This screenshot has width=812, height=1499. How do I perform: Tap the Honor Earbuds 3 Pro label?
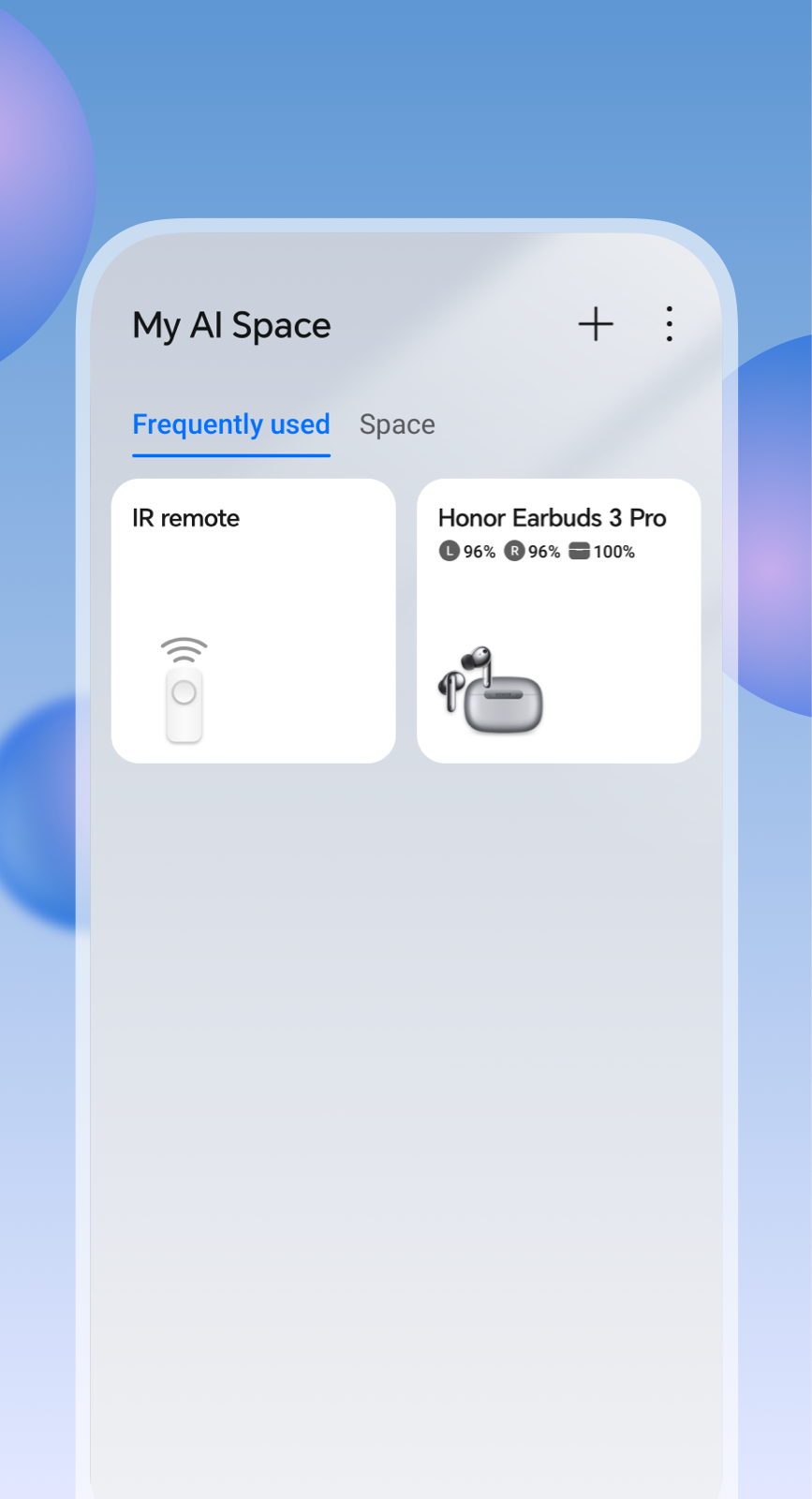553,518
